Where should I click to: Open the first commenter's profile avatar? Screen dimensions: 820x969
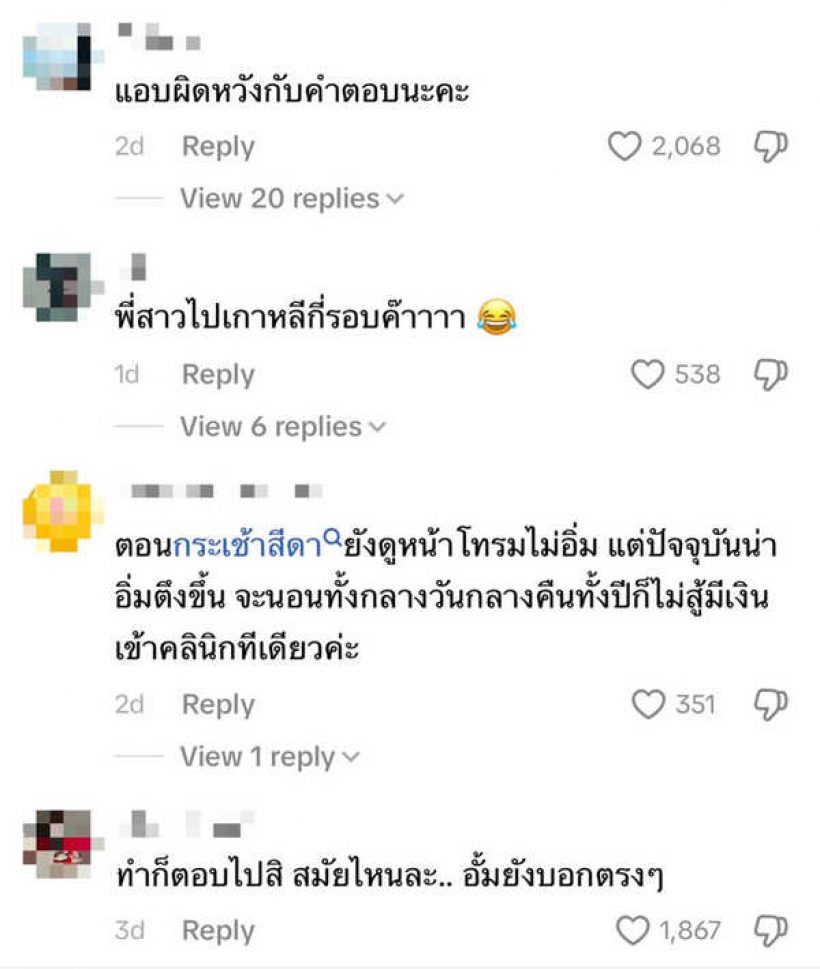click(55, 55)
